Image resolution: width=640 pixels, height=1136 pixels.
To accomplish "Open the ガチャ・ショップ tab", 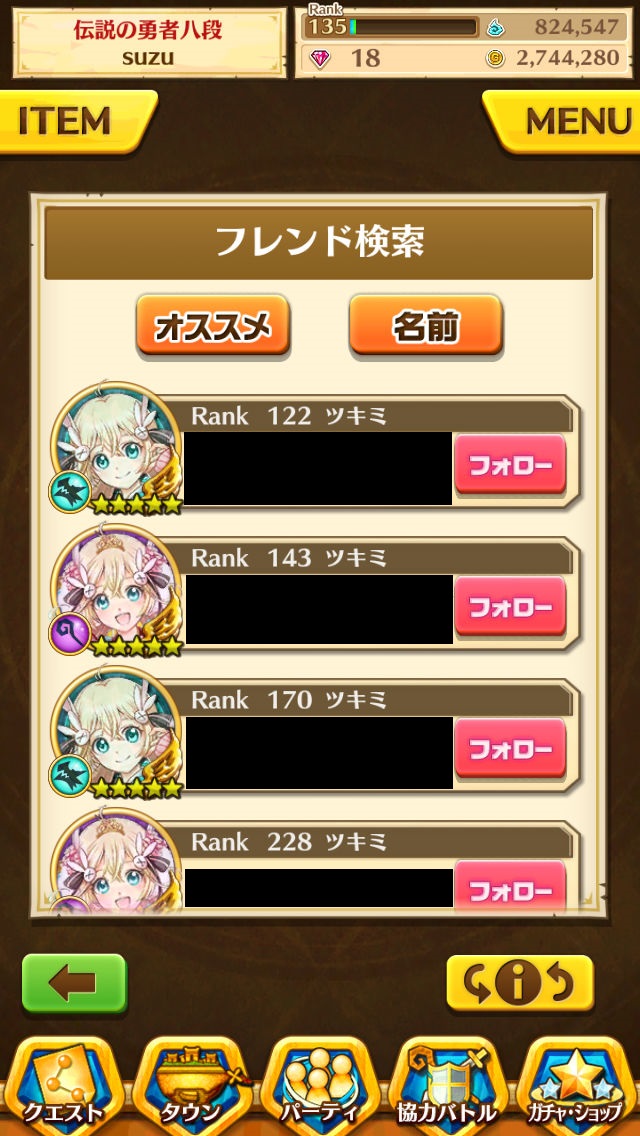I will tap(575, 1087).
